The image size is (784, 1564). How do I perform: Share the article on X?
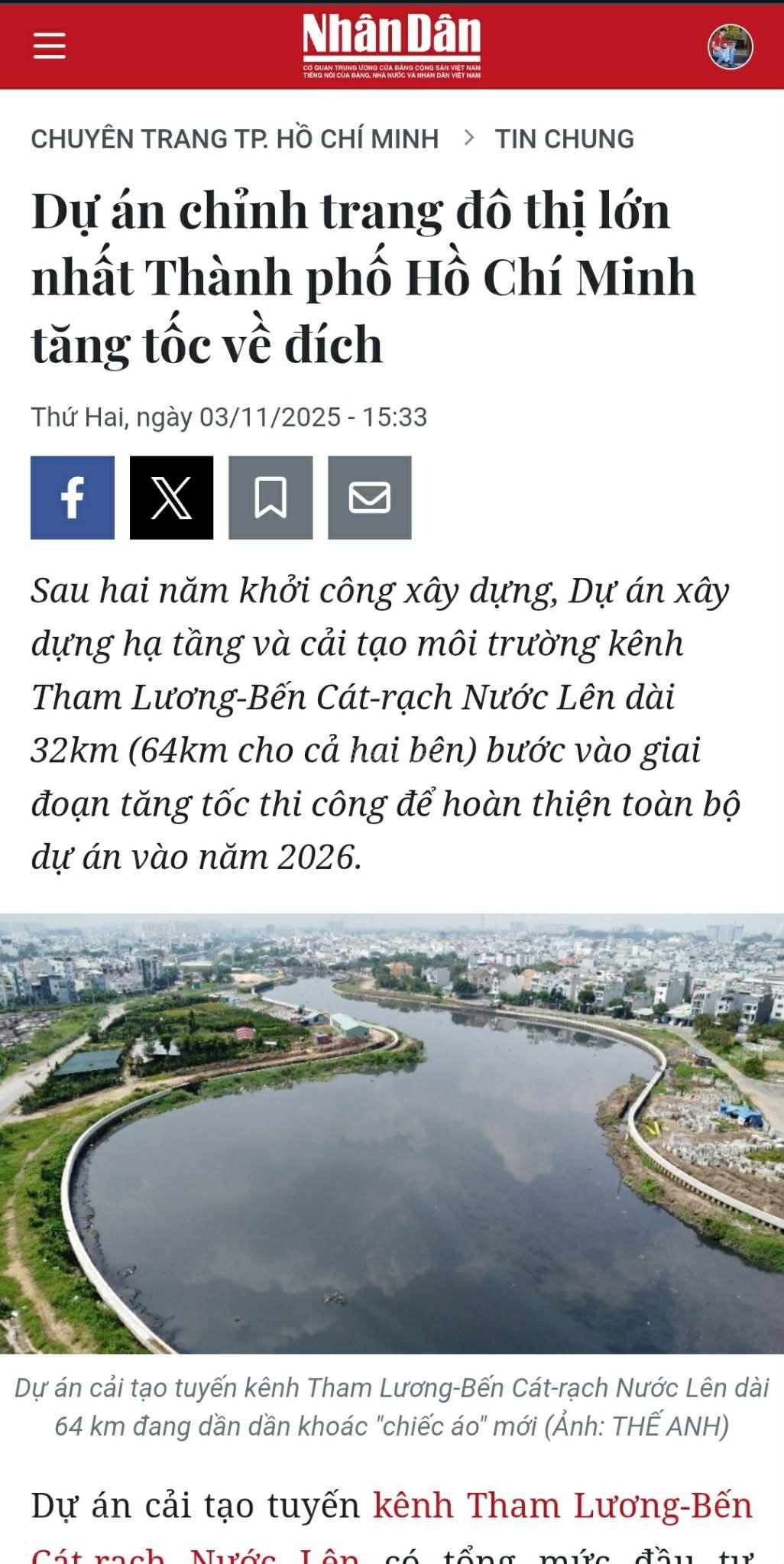click(171, 498)
